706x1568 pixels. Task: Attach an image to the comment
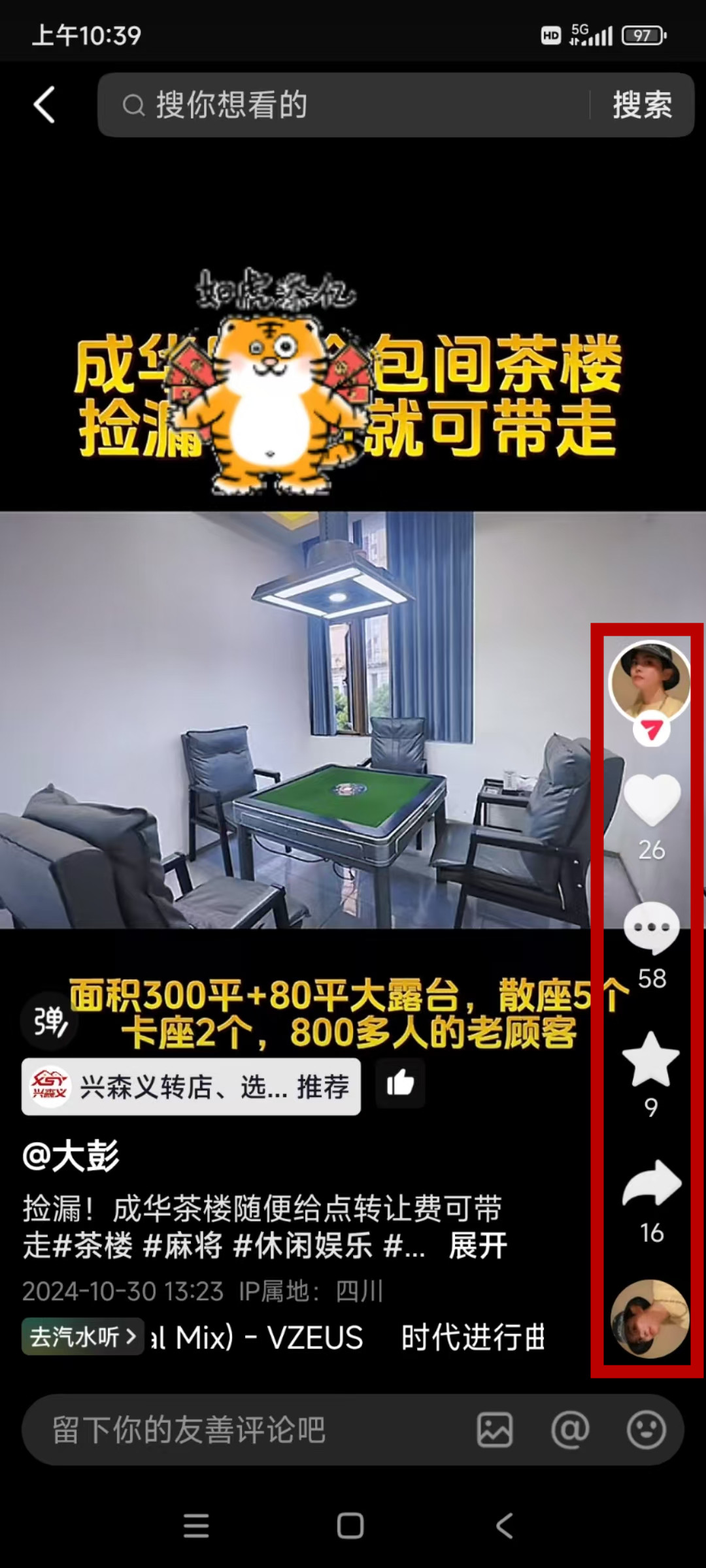click(495, 1429)
